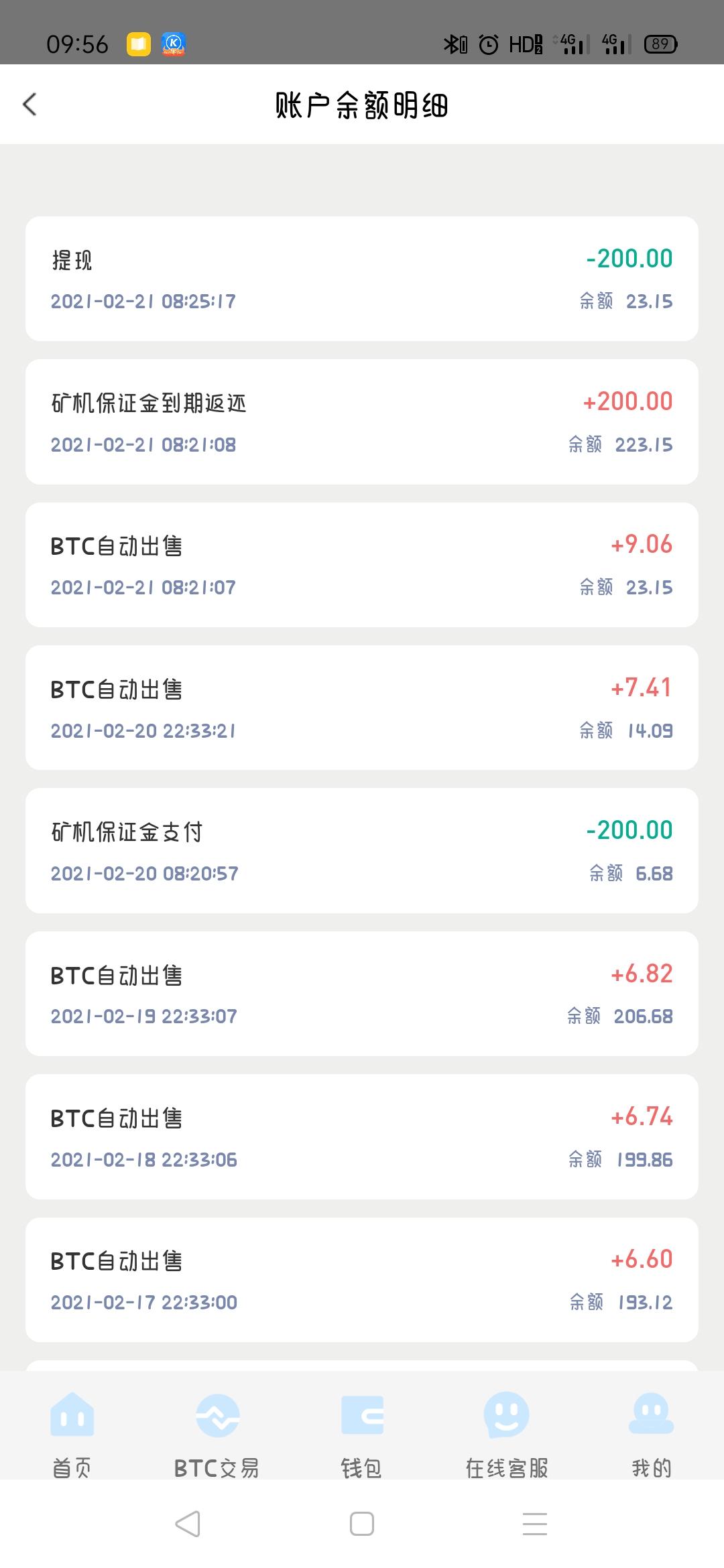
Task: Go to the 我的 tab
Action: click(652, 1433)
